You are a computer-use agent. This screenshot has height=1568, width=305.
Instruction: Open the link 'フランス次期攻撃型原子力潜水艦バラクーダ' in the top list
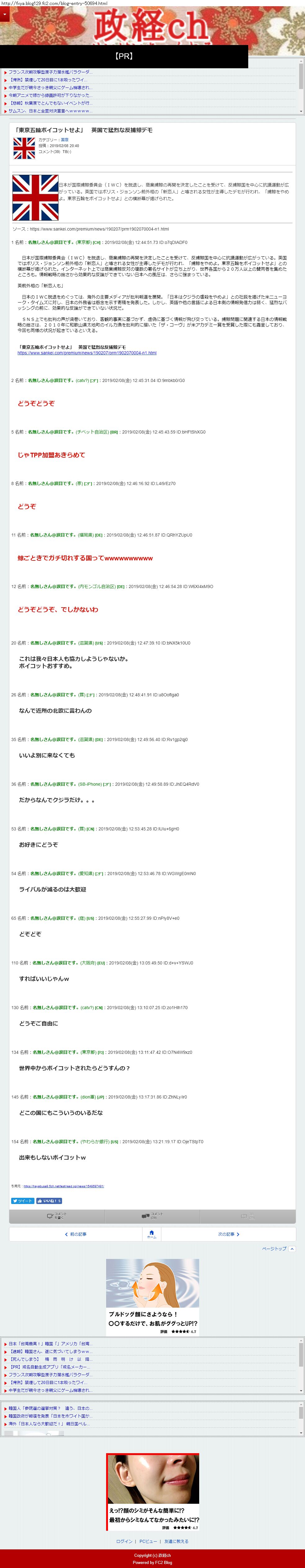[x=49, y=72]
